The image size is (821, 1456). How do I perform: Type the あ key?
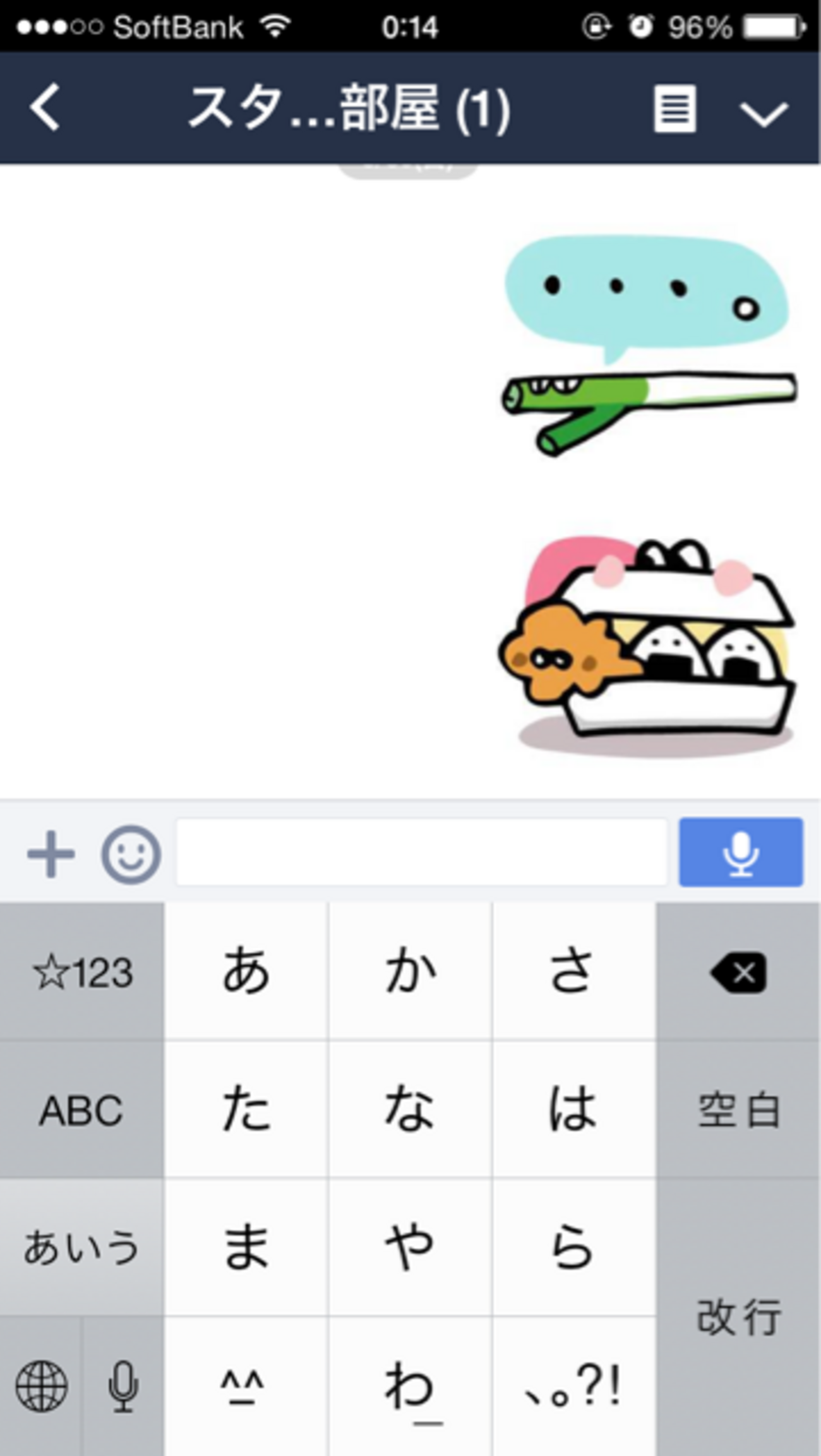coord(246,972)
